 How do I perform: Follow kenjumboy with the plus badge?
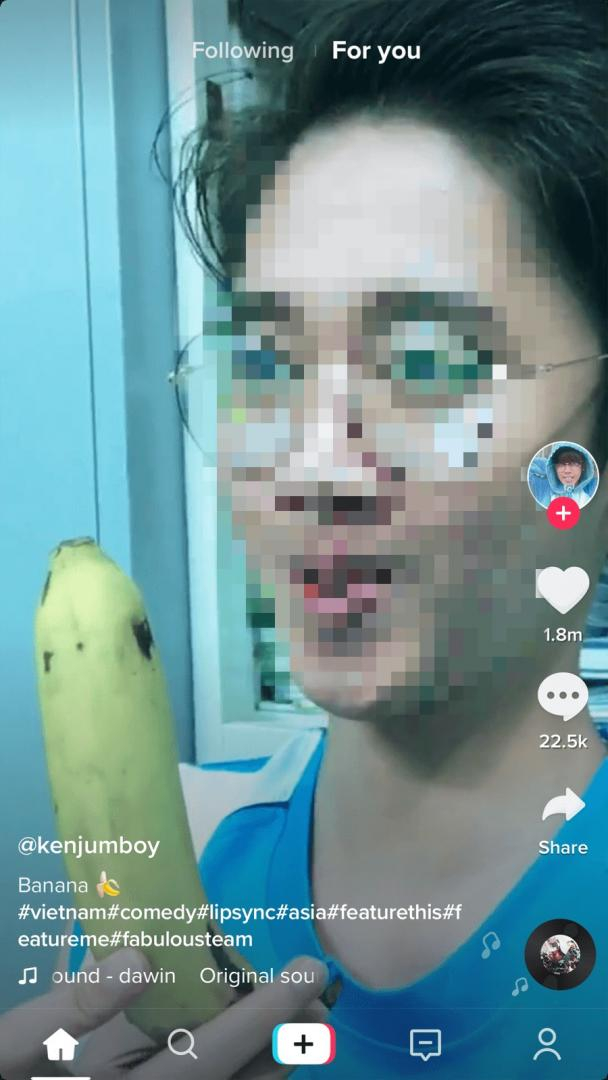[563, 514]
